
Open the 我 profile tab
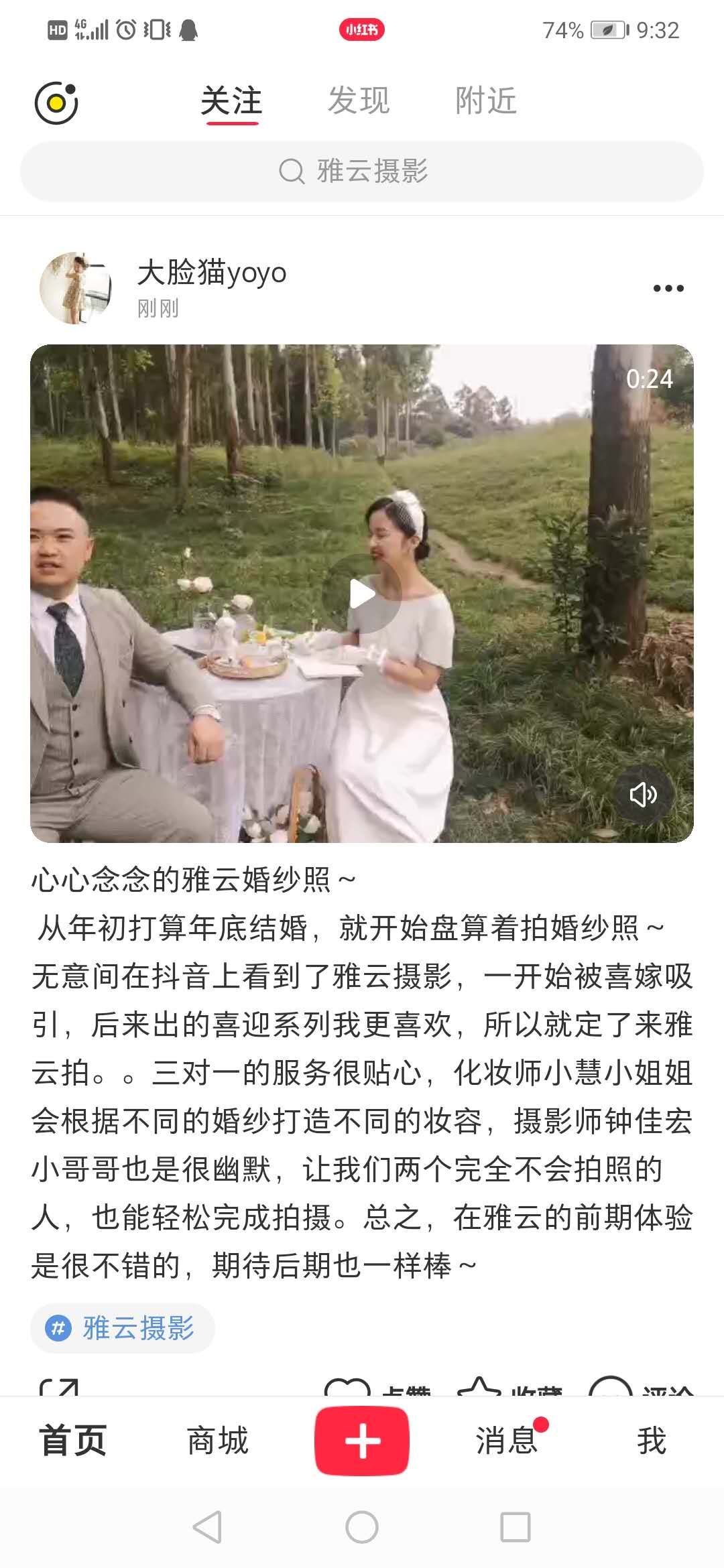coord(652,1441)
